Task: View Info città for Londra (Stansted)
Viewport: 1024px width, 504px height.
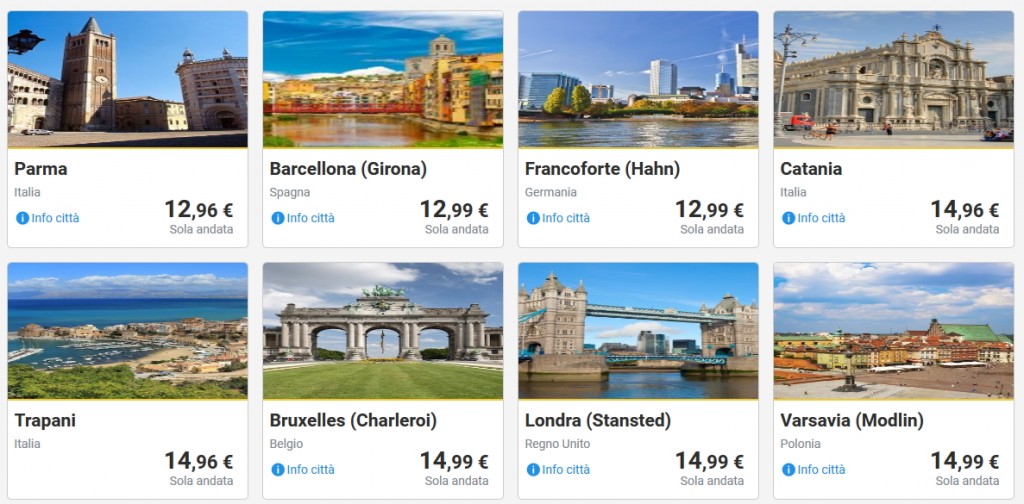Action: (x=558, y=470)
